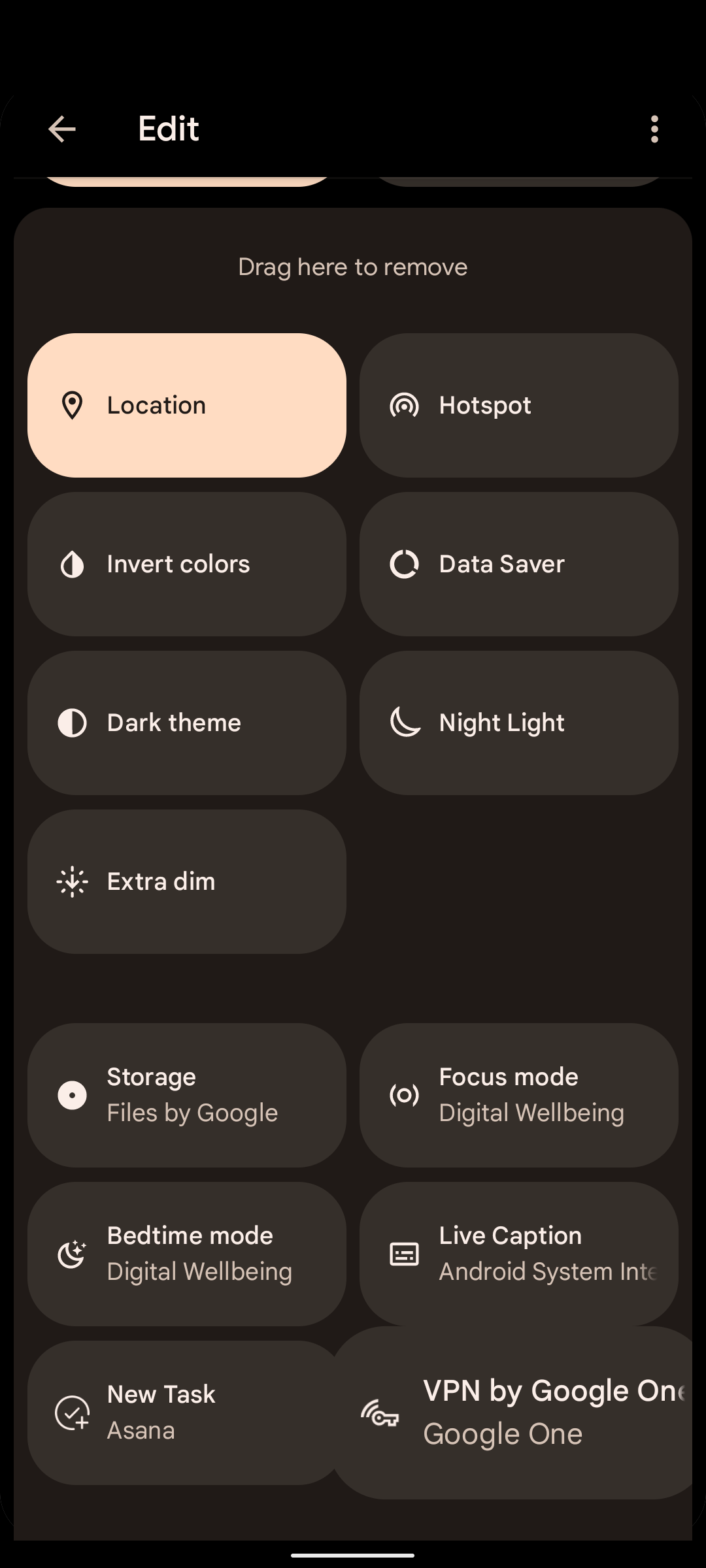Select the Location tile
This screenshot has height=1568, width=706.
(x=187, y=405)
